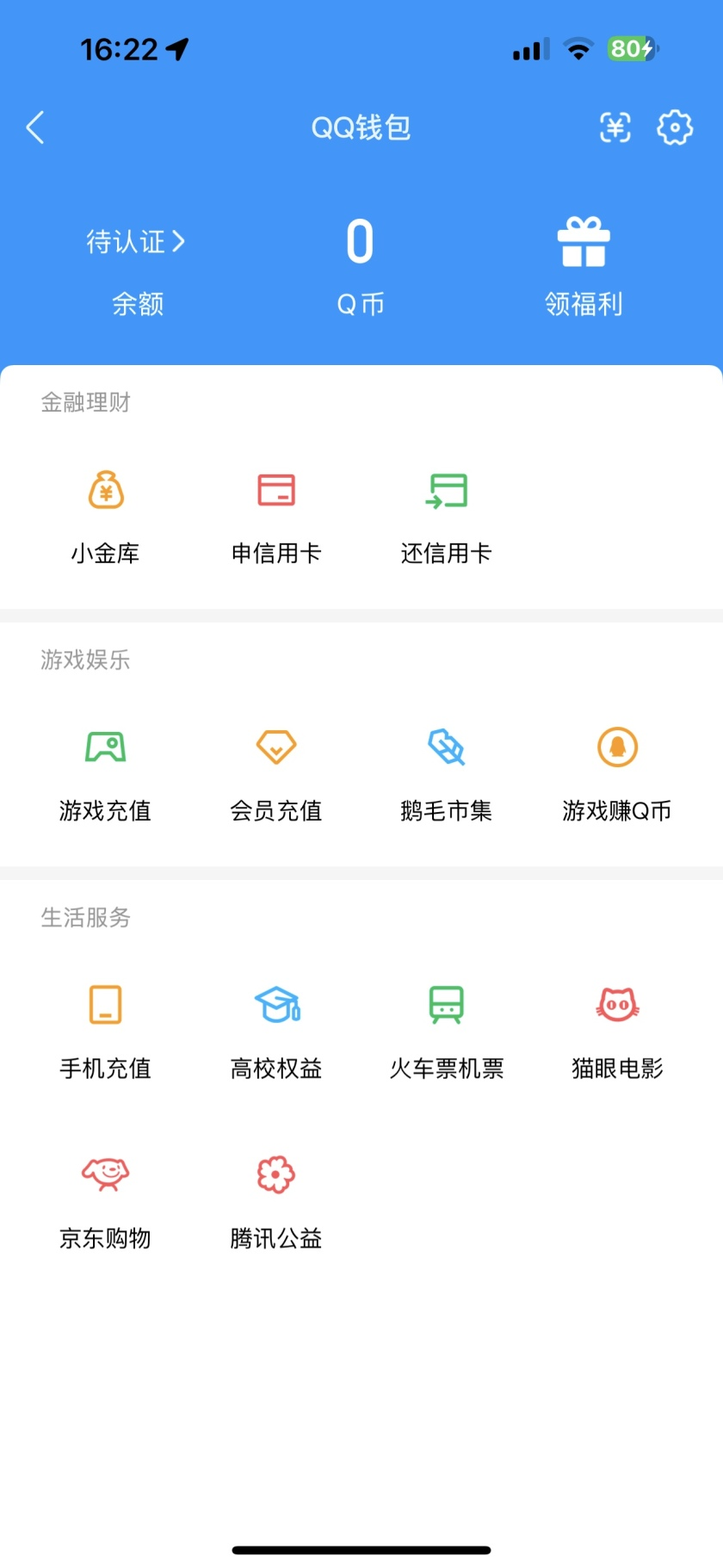Open the 腾讯公益 charity flower icon
The width and height of the screenshot is (723, 1568).
275,1173
